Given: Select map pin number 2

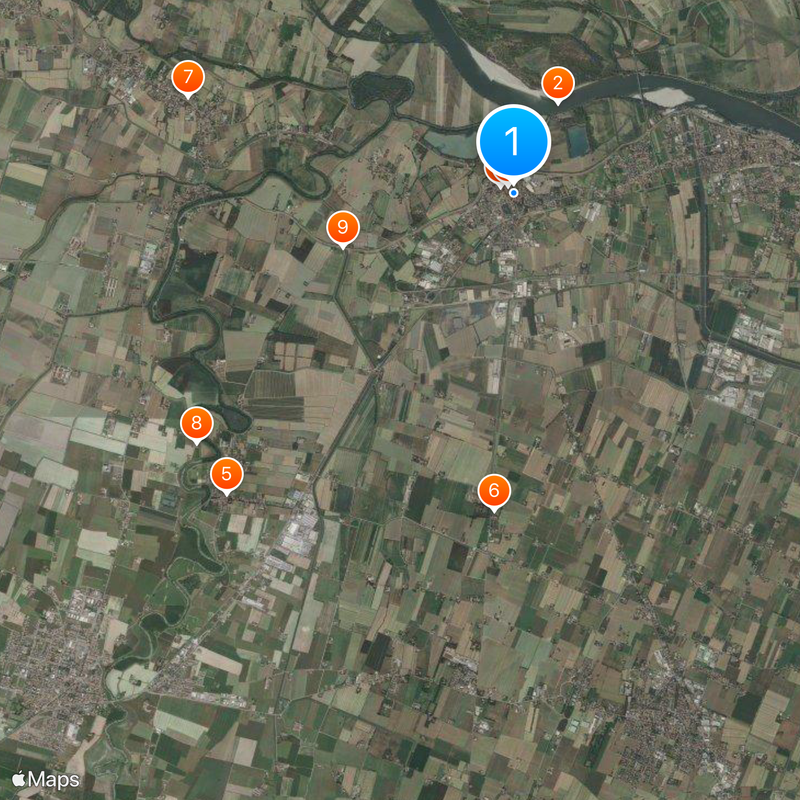Looking at the screenshot, I should [x=558, y=84].
